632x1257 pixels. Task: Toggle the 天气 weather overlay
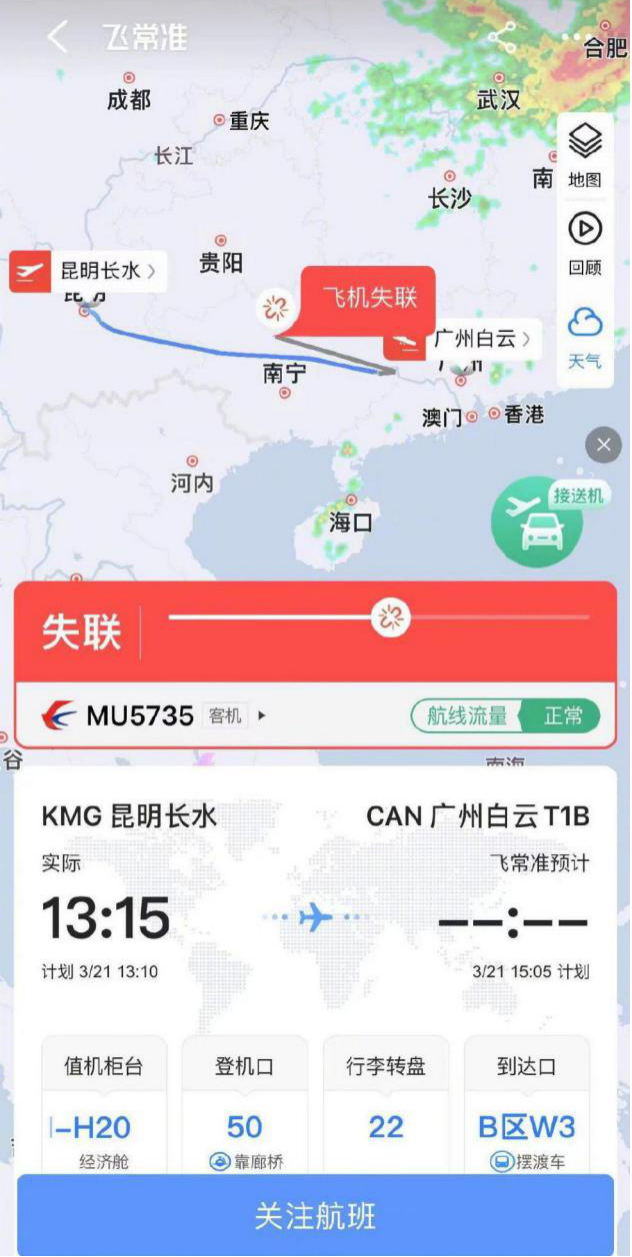(x=585, y=336)
